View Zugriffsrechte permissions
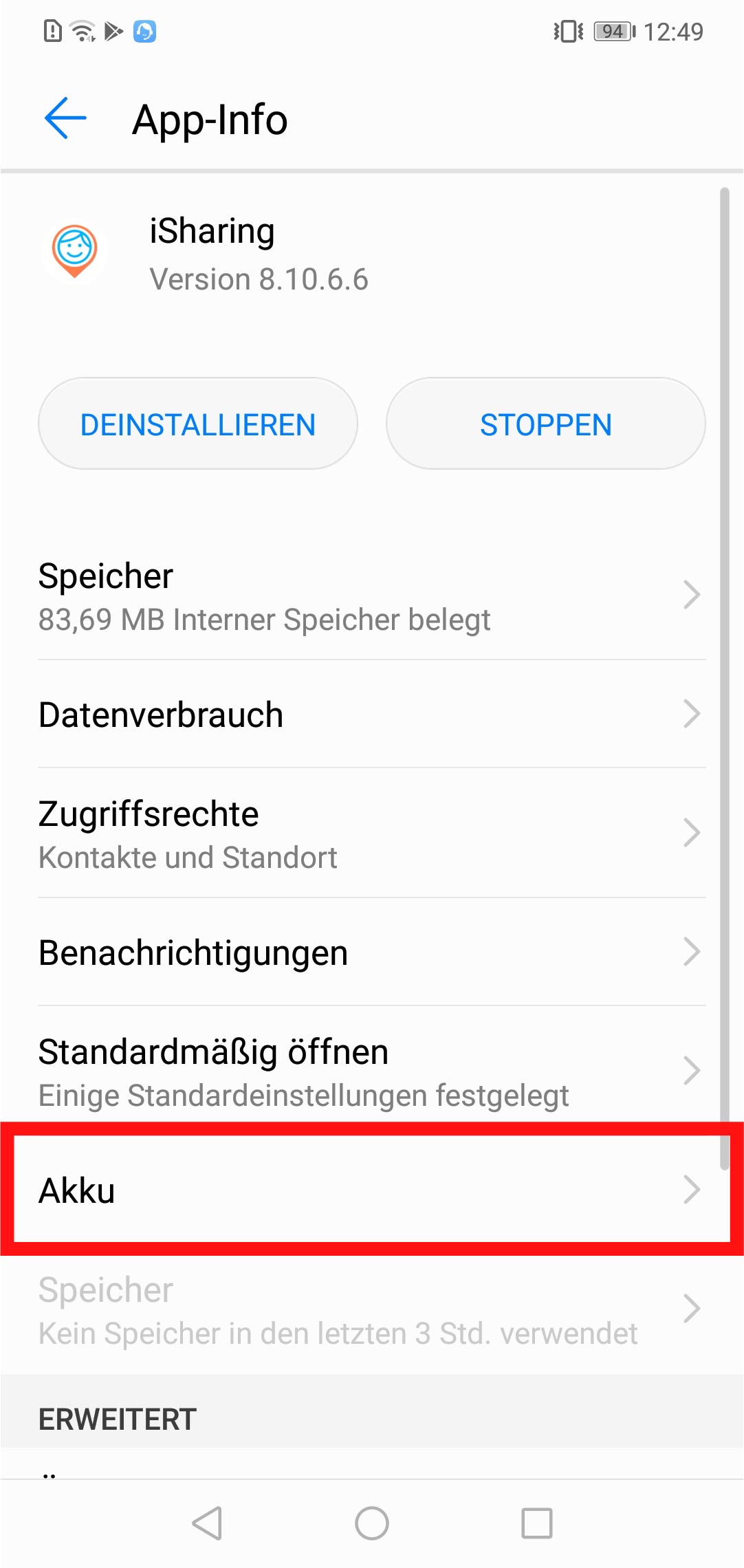This screenshot has width=744, height=1568. tap(371, 834)
